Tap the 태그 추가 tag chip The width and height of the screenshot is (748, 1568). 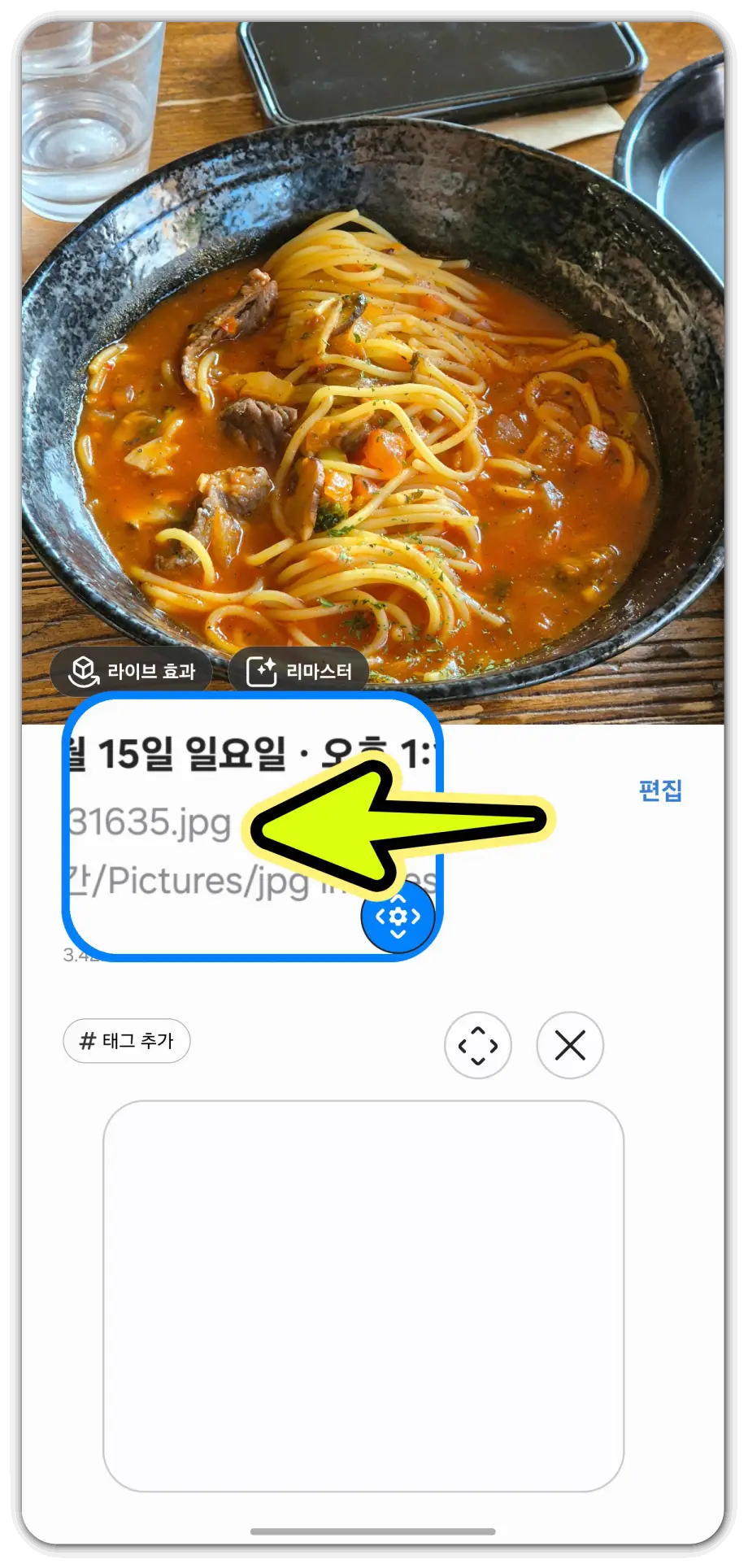[126, 1041]
